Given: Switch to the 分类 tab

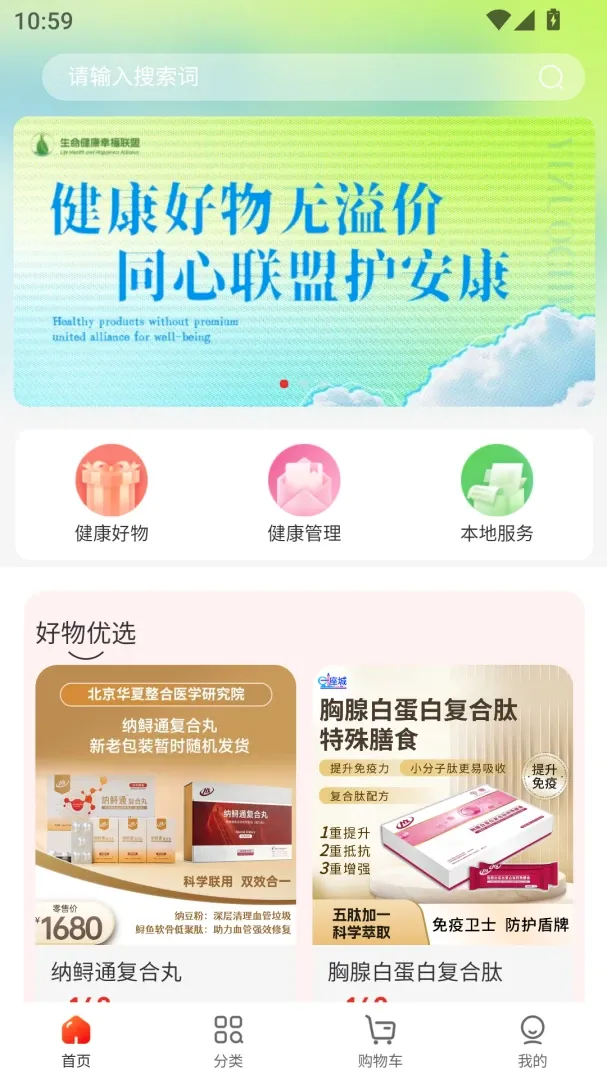Looking at the screenshot, I should coord(228,1042).
